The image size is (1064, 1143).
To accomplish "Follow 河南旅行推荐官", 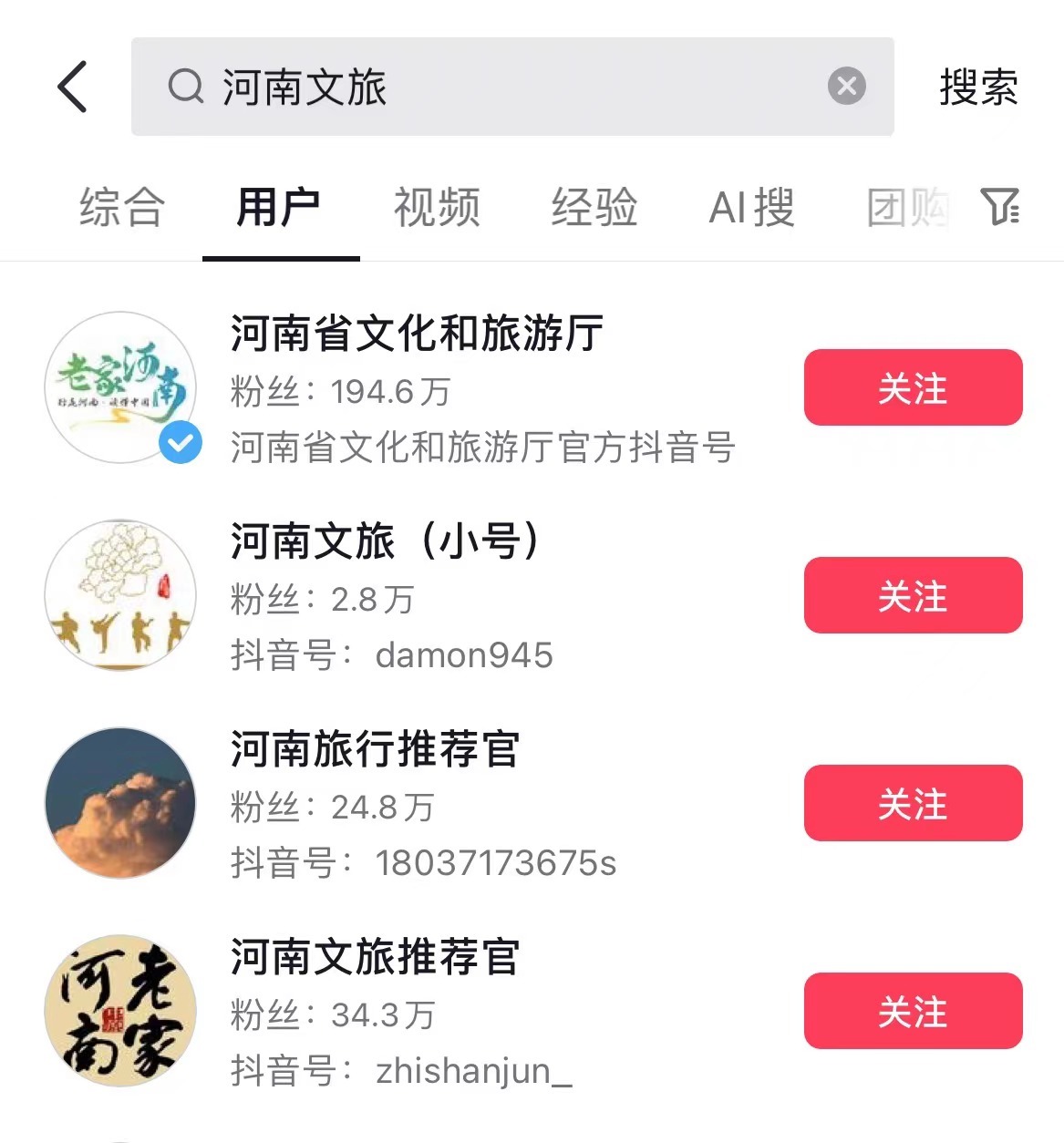I will tap(913, 803).
